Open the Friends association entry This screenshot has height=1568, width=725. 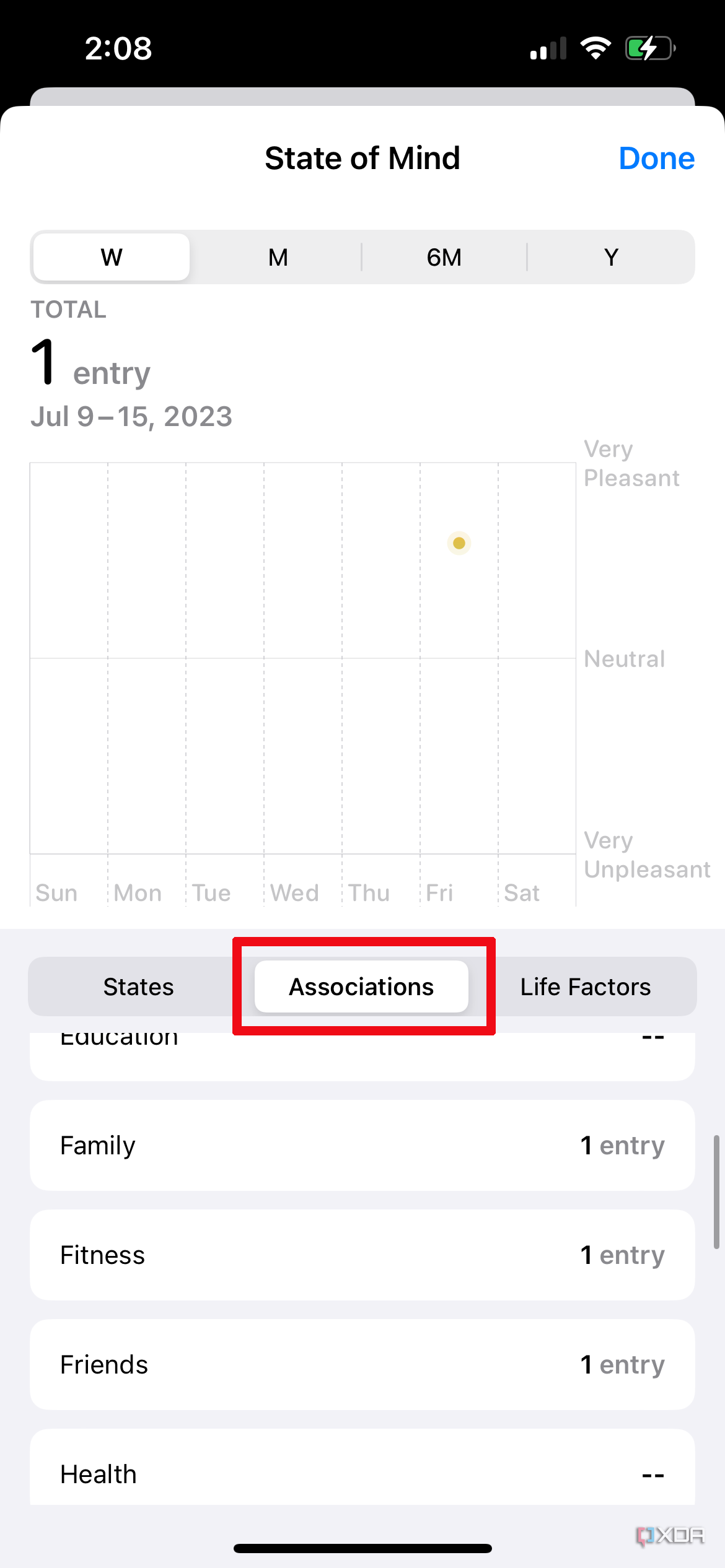click(362, 1364)
